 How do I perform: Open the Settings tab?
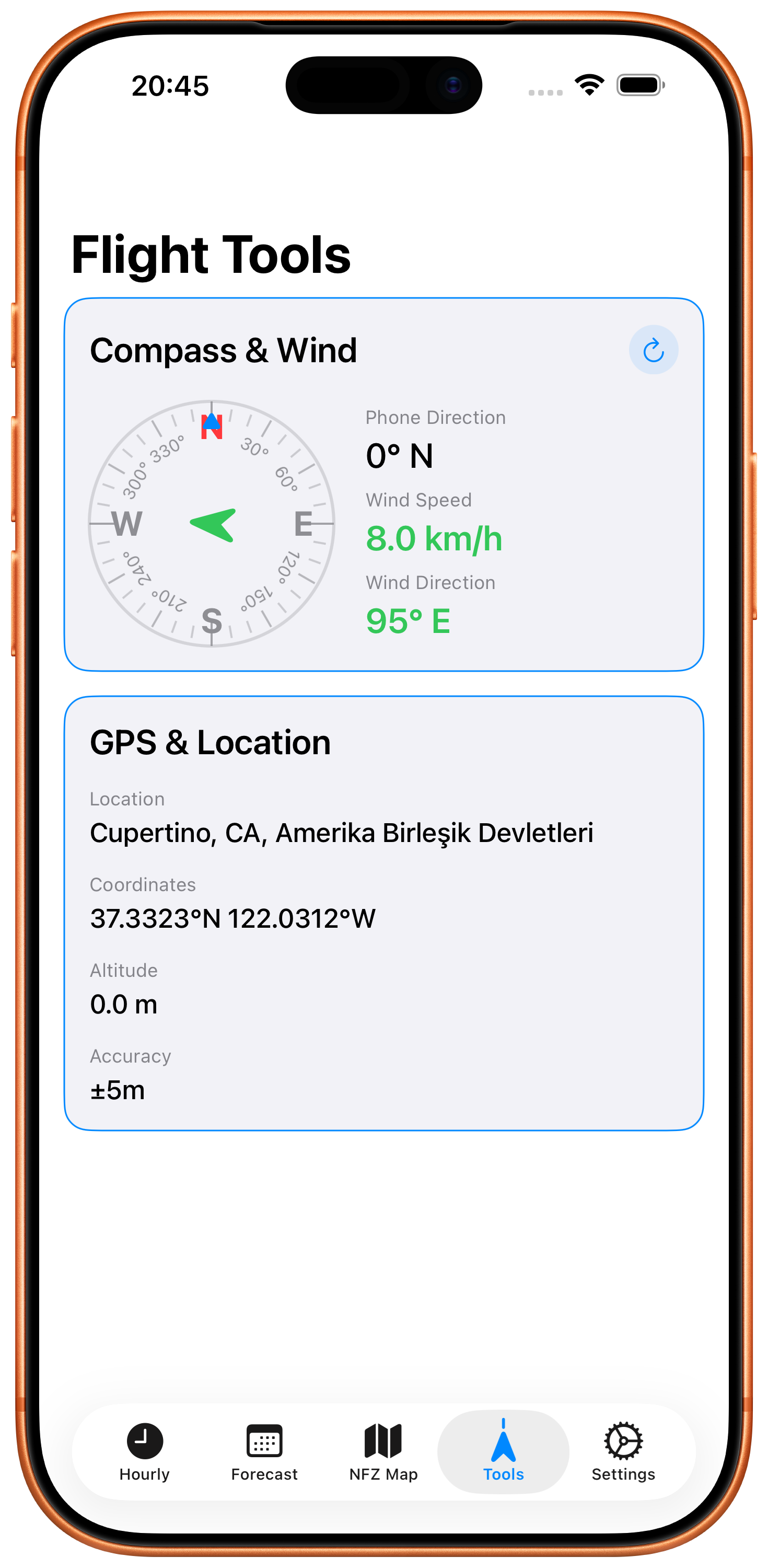(x=623, y=1451)
